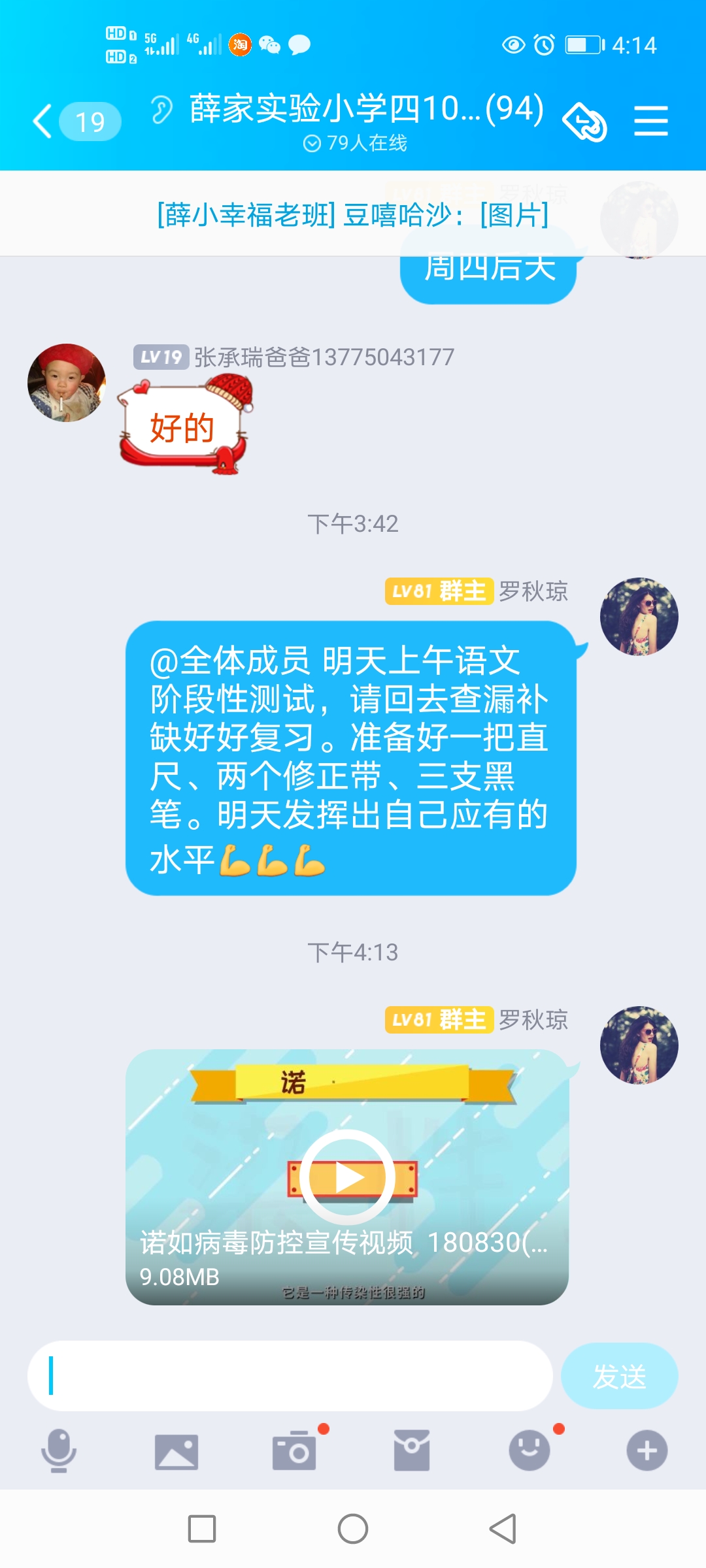
Task: Tap the ear listening-mode icon
Action: click(x=161, y=109)
